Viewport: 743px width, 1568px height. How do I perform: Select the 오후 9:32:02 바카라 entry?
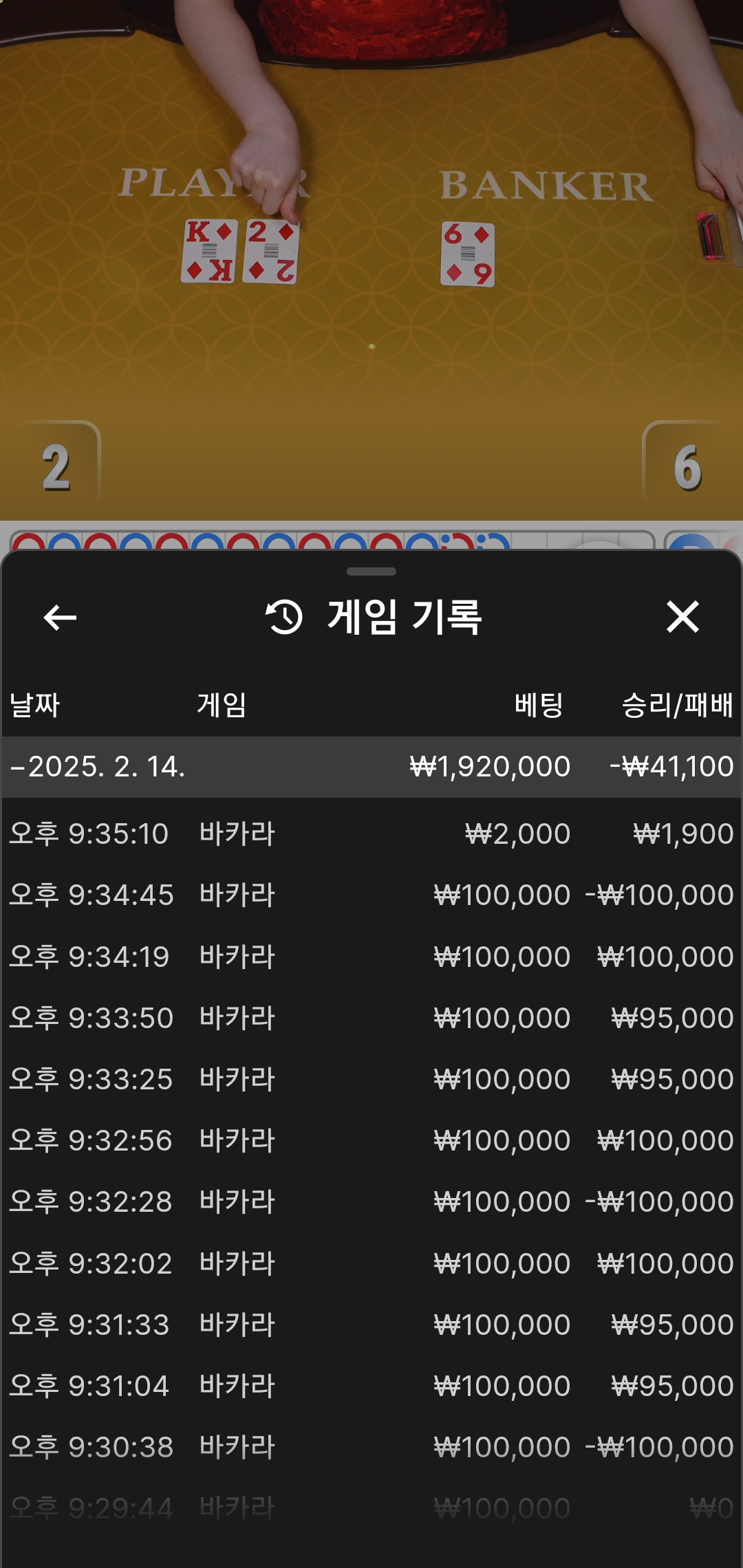click(371, 1263)
